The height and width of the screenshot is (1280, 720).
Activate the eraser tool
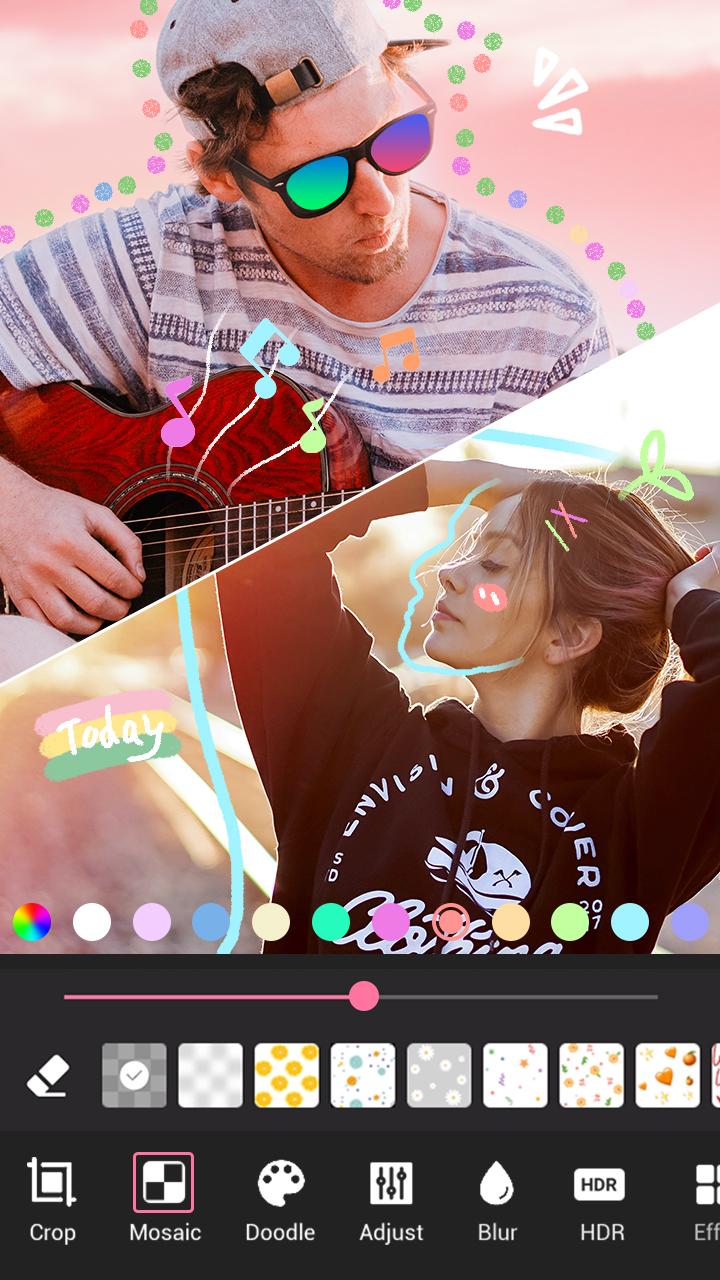click(47, 1075)
